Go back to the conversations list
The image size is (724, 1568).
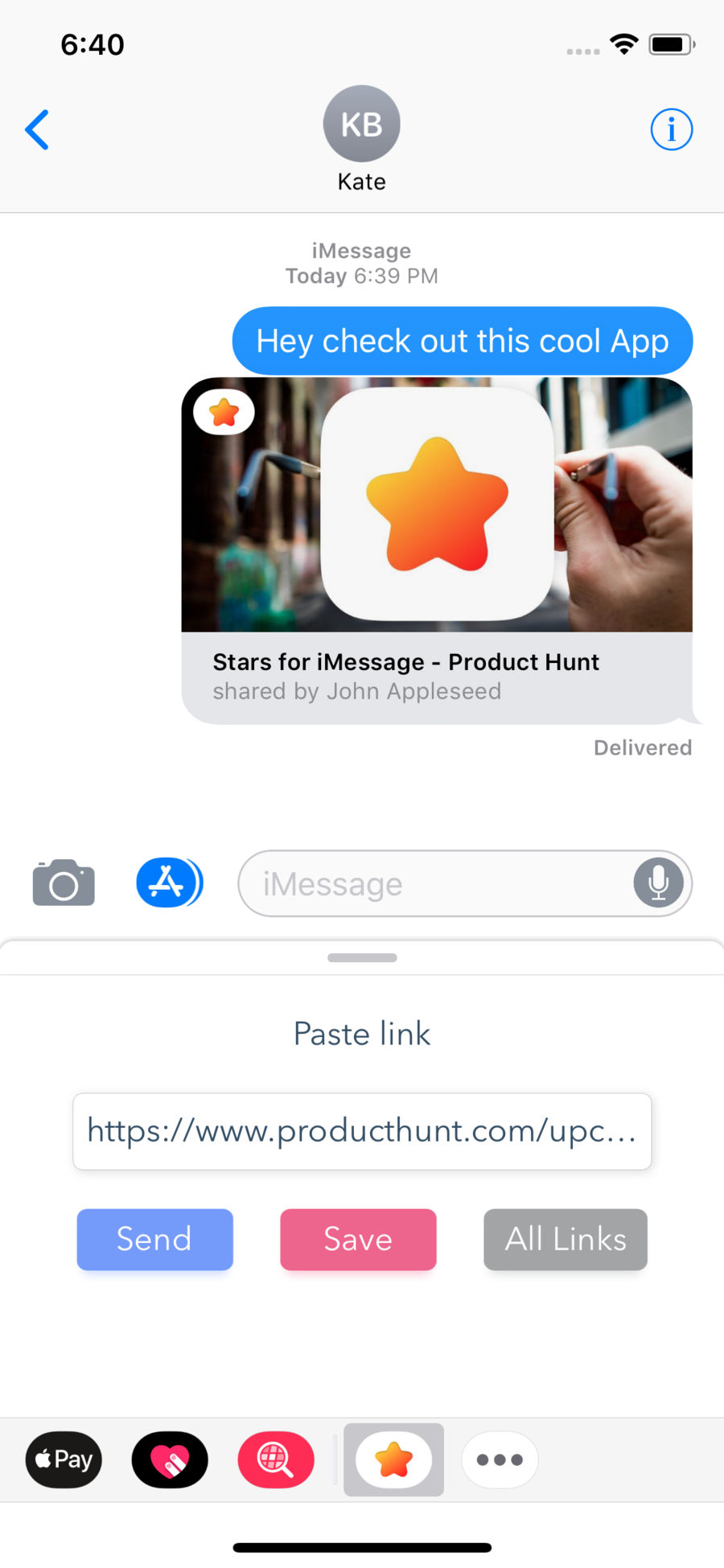point(37,130)
